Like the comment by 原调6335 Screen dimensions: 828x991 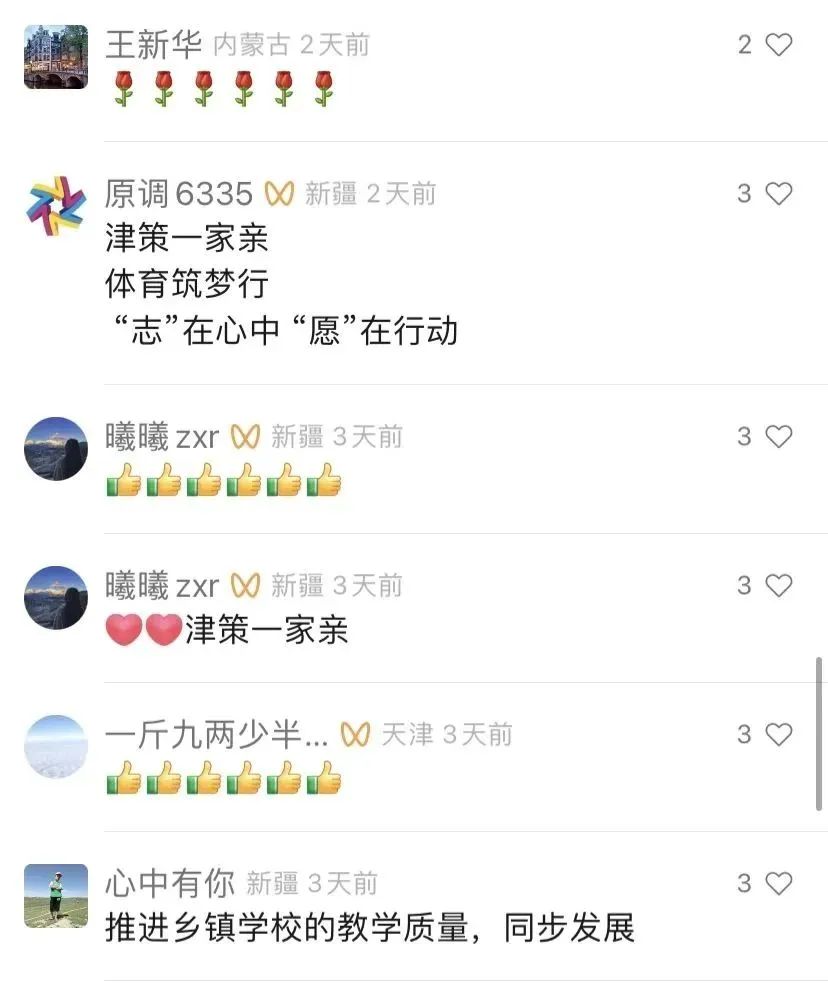tap(778, 194)
